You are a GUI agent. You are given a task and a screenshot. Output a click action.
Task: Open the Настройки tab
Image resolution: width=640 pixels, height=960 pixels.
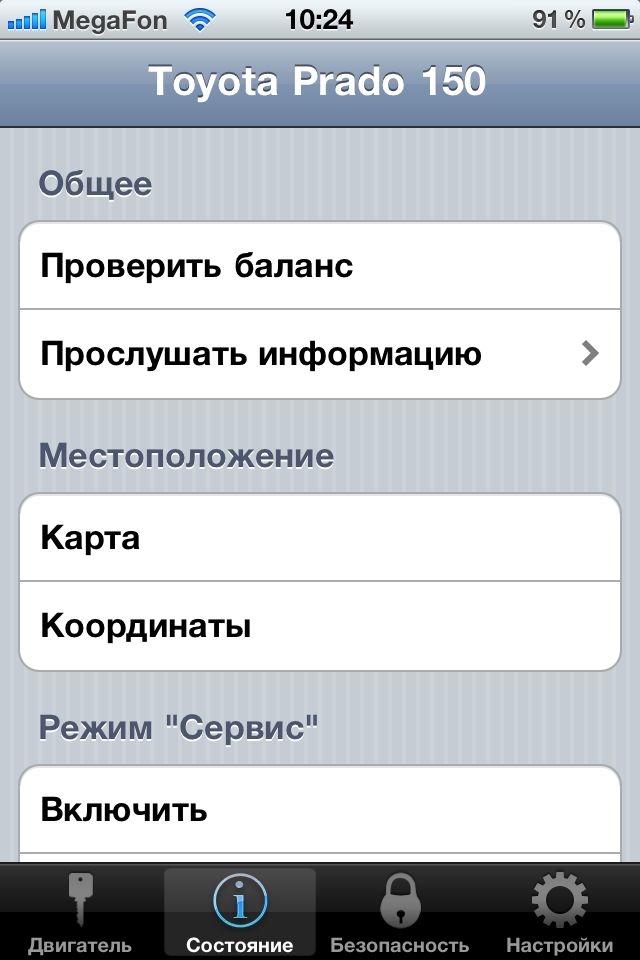[559, 912]
